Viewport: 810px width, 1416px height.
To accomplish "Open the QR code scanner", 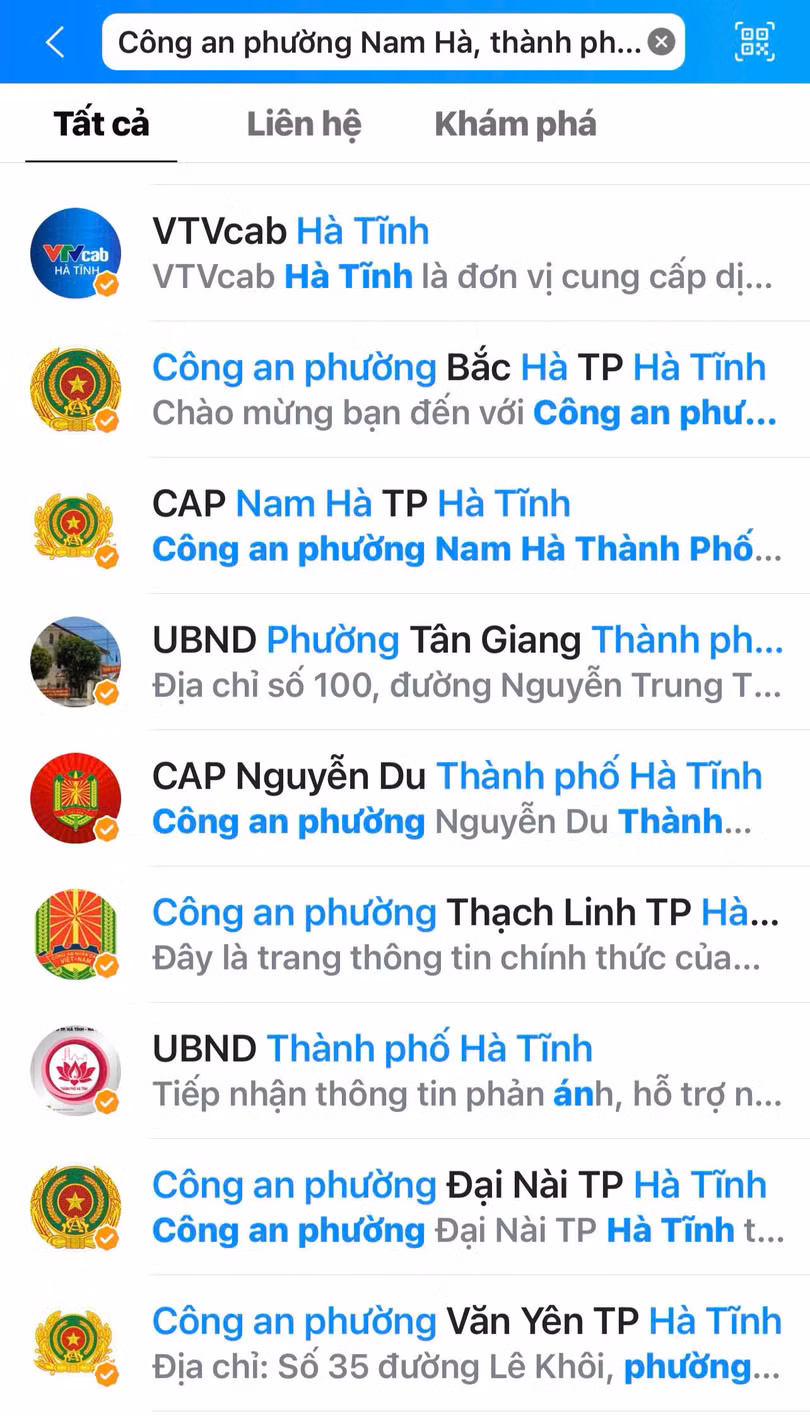I will [755, 42].
